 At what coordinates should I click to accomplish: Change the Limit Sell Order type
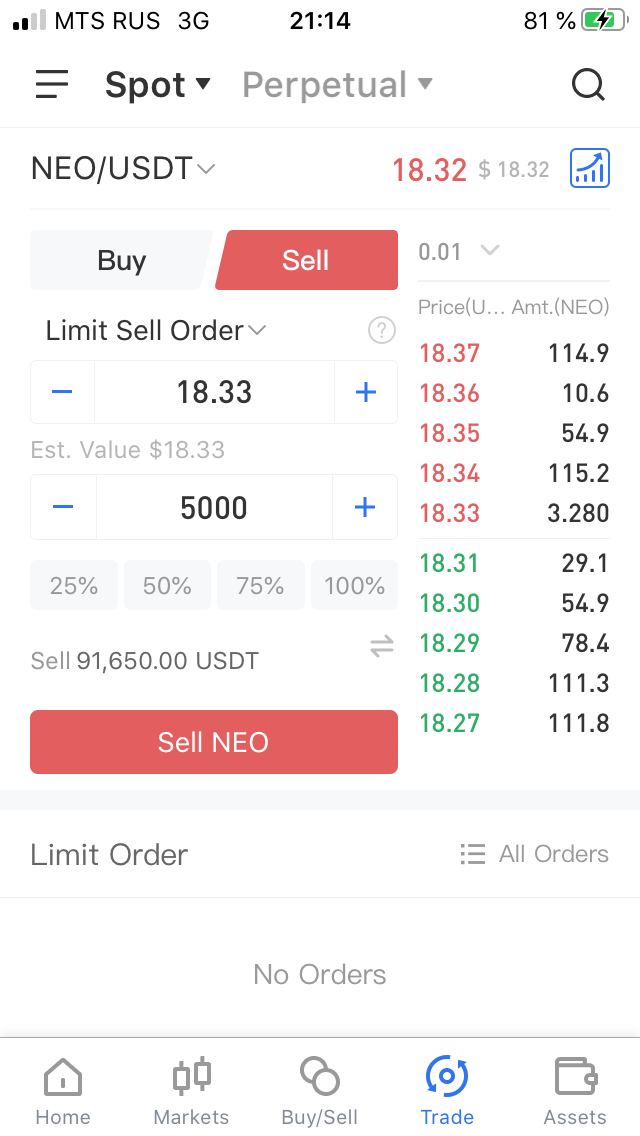156,330
